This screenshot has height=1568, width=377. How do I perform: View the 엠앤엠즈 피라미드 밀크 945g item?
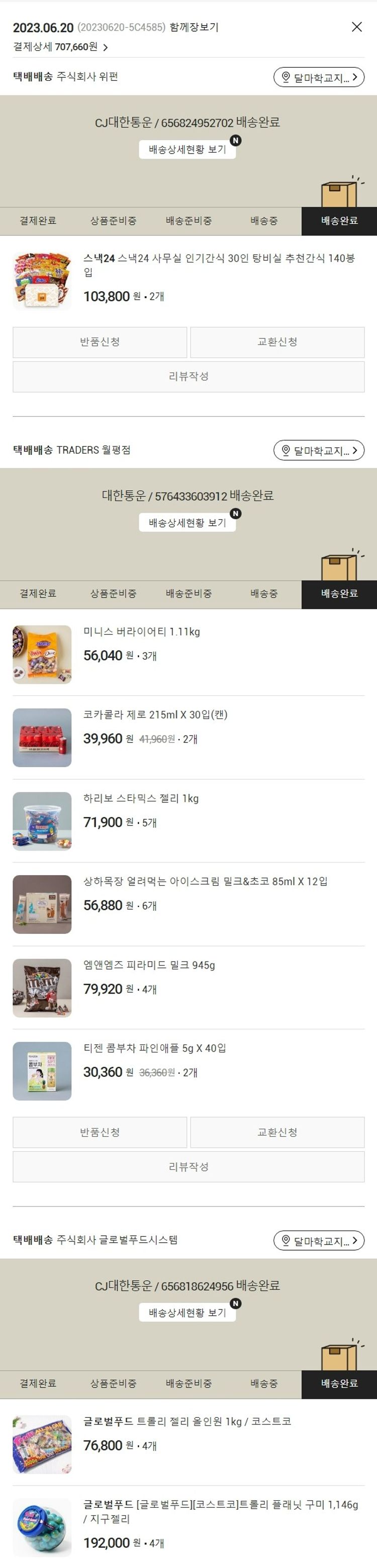pos(149,966)
